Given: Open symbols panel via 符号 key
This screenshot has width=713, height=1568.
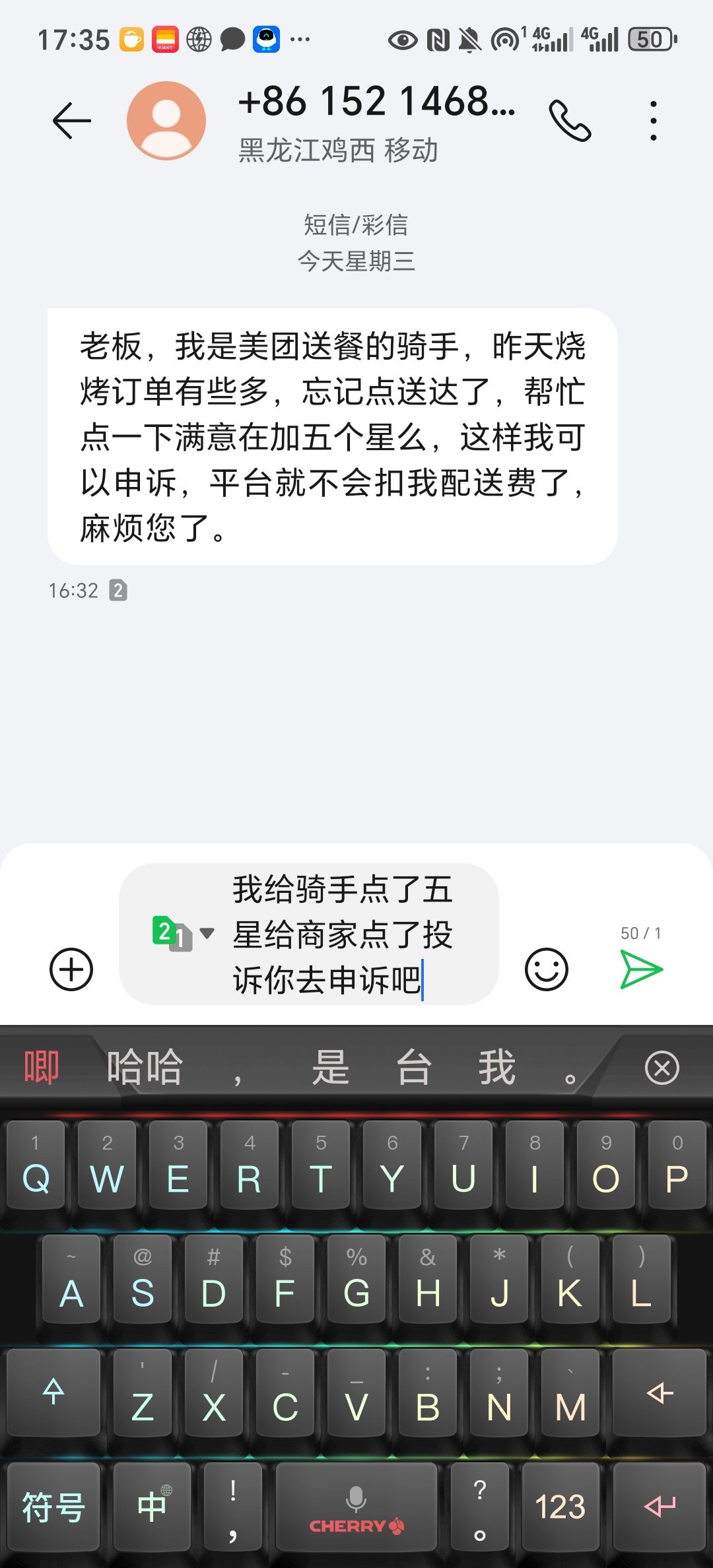Looking at the screenshot, I should [53, 1508].
